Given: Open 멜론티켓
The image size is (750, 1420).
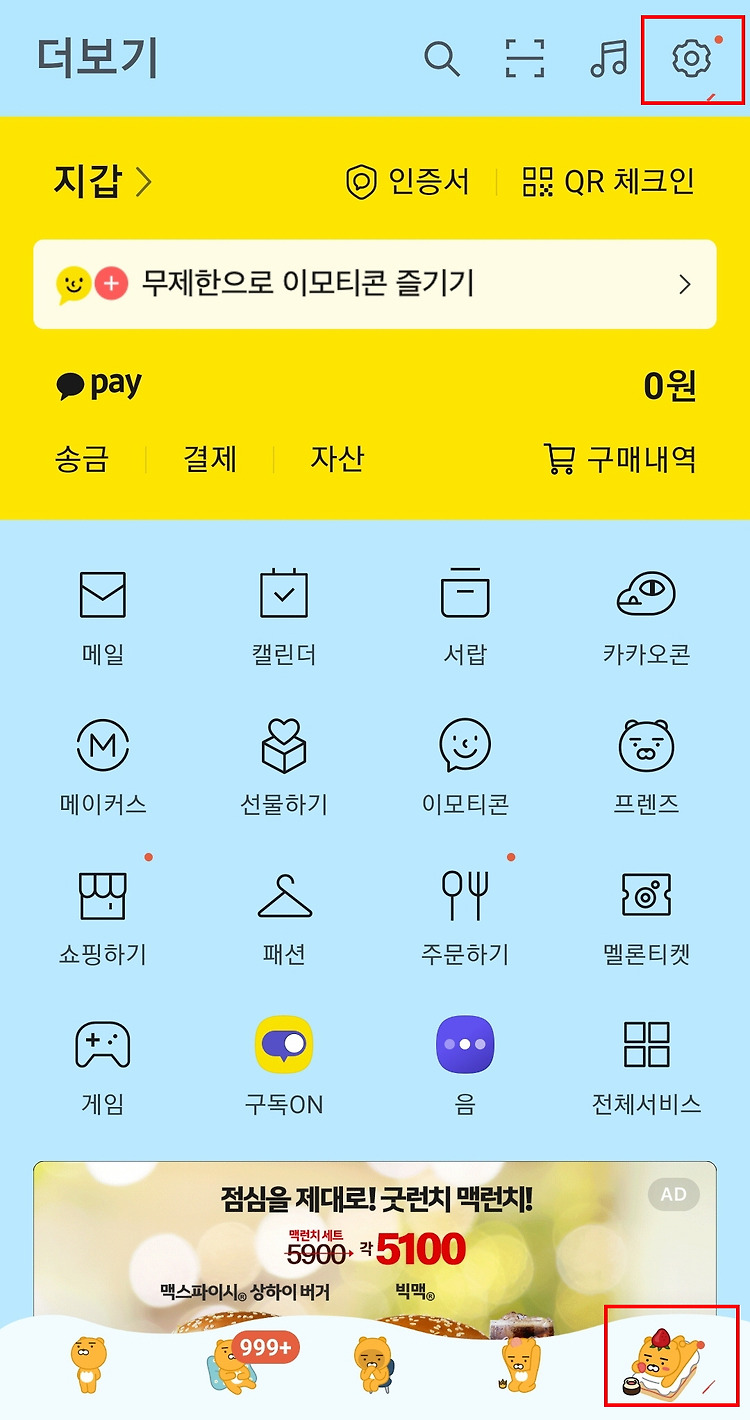Looking at the screenshot, I should [x=646, y=918].
